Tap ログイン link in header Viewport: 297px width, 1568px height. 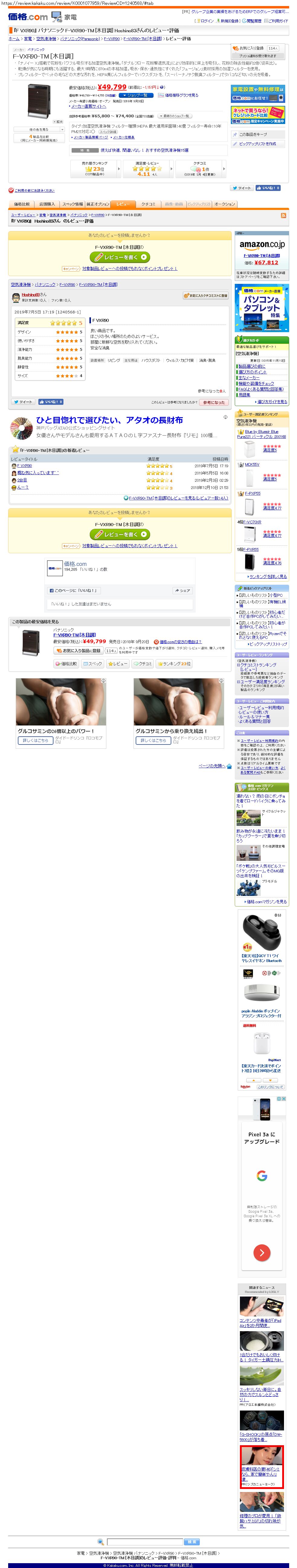[x=207, y=21]
